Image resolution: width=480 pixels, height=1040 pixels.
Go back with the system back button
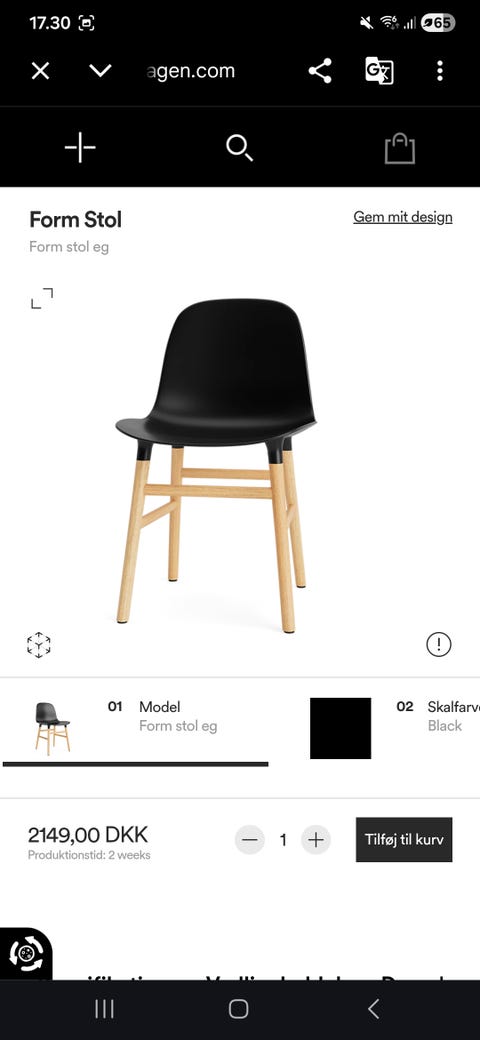click(374, 1009)
